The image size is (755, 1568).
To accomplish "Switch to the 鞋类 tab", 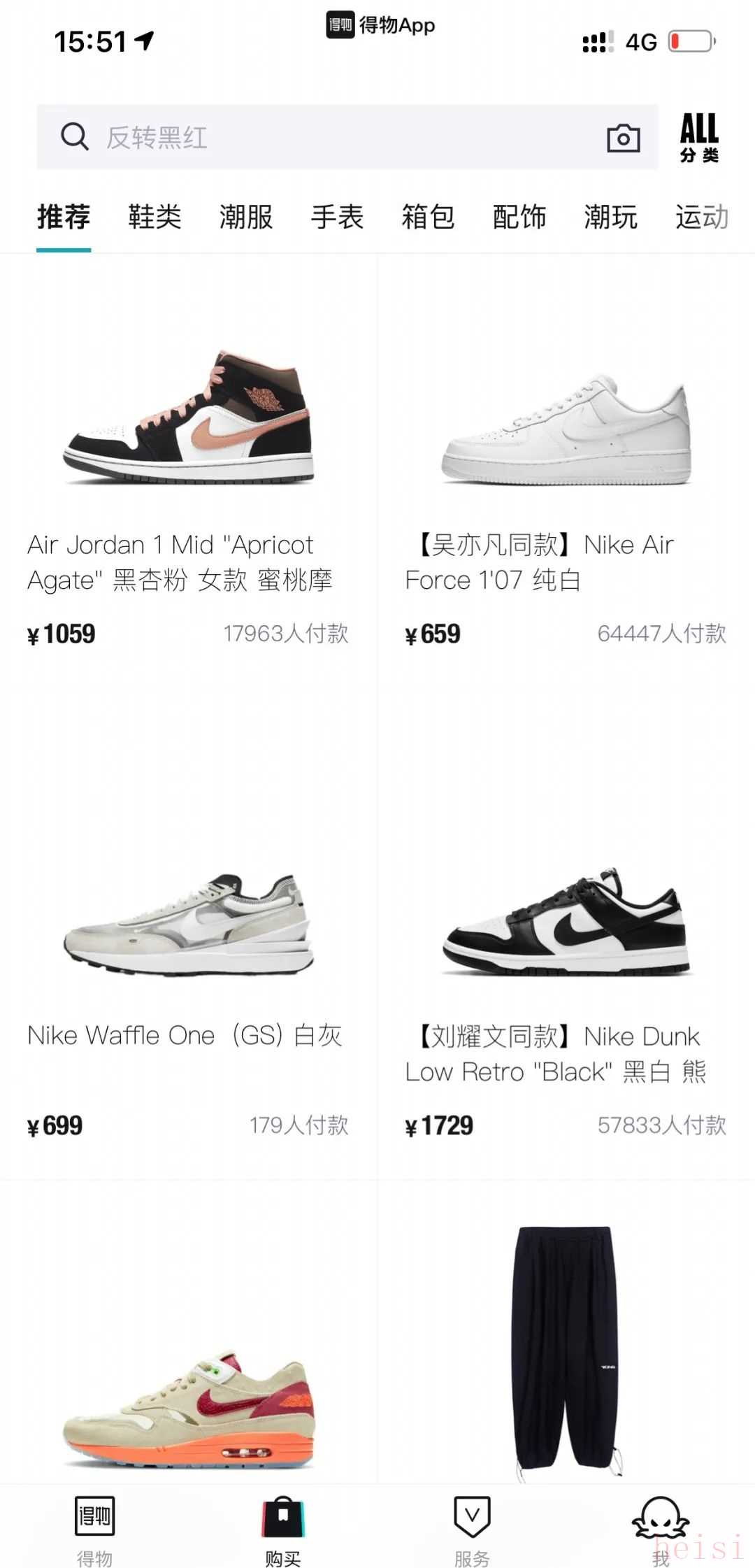I will click(154, 217).
